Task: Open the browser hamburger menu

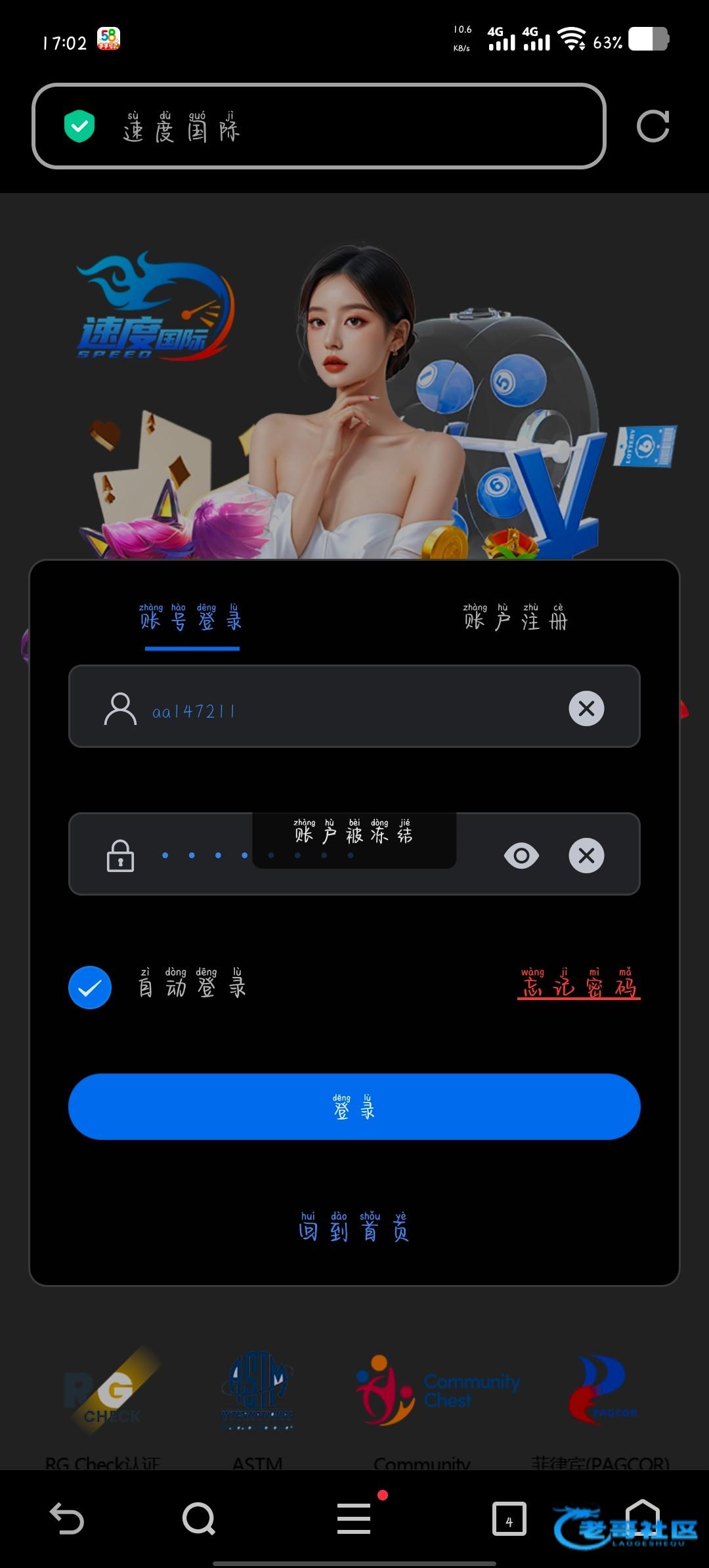Action: coord(354,1518)
